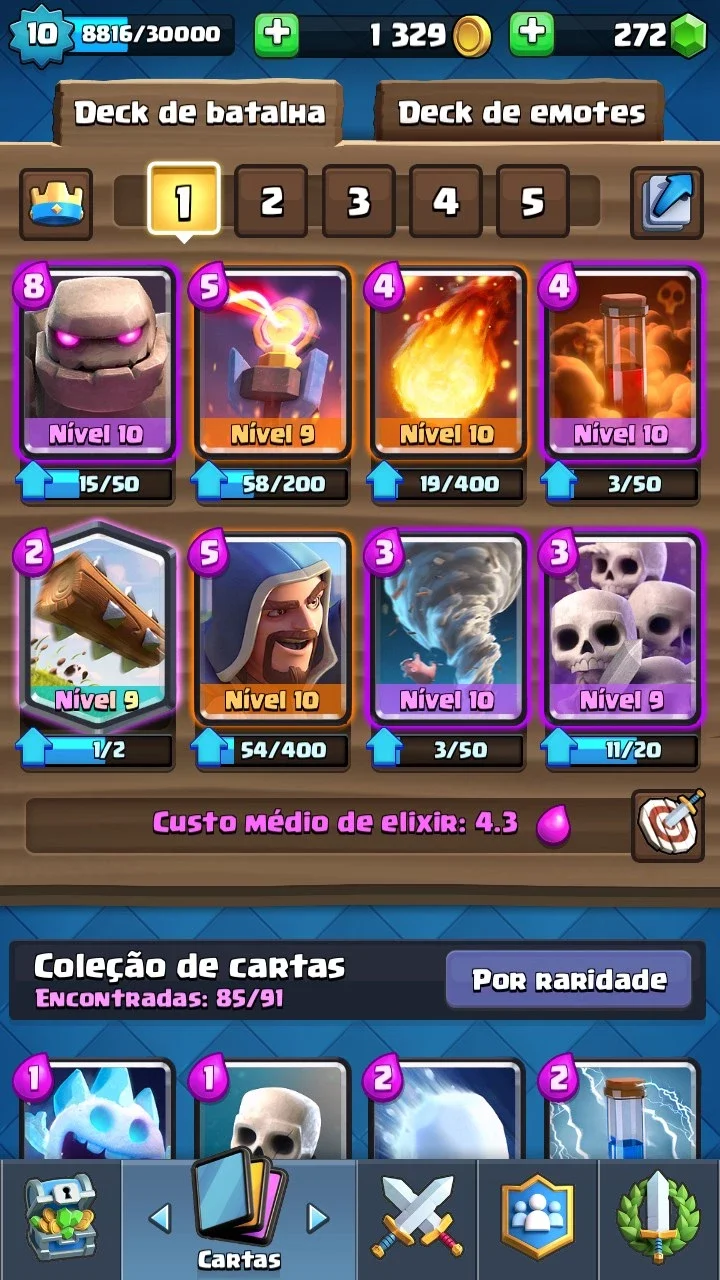This screenshot has height=1280, width=720.
Task: Tap the green plus to buy gems
Action: point(532,35)
